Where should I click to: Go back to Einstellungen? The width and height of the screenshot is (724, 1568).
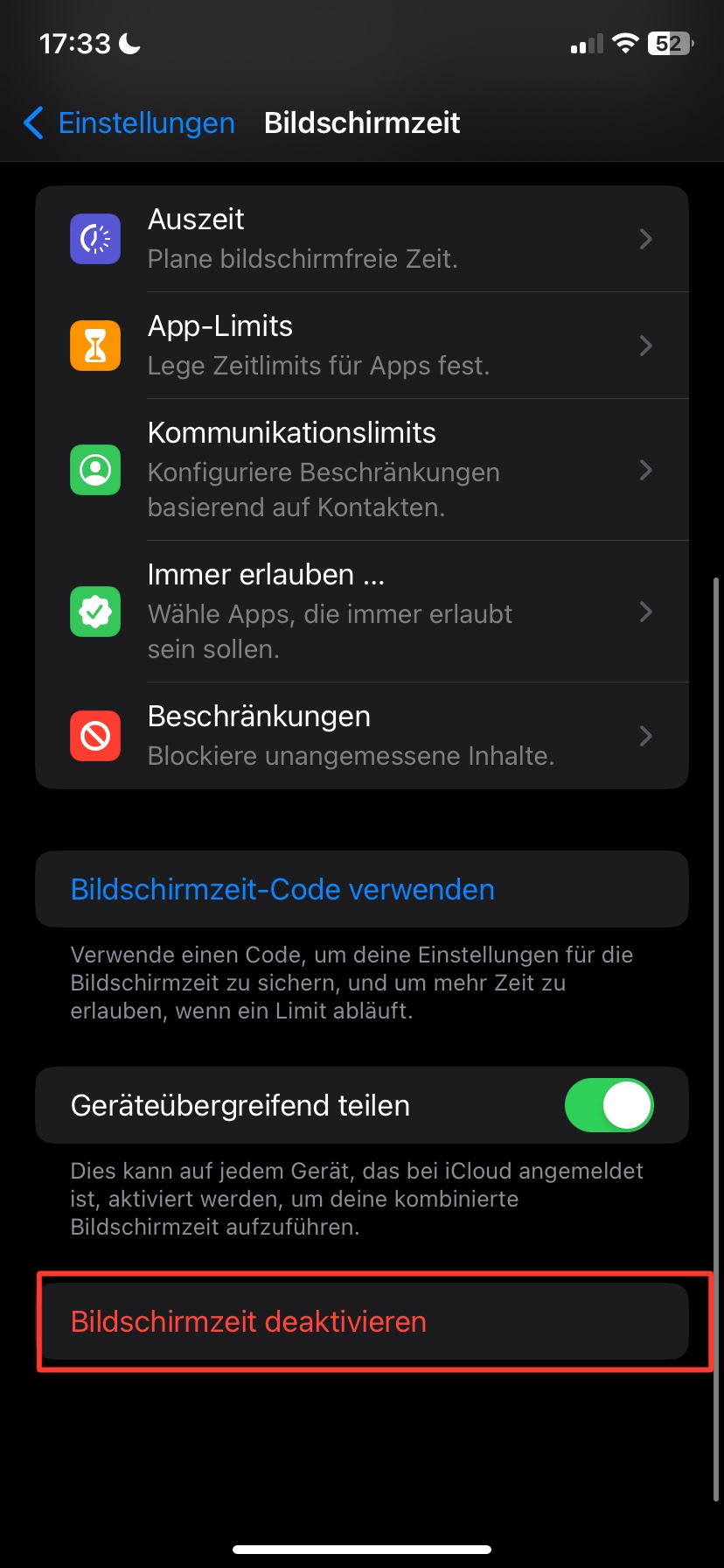click(x=129, y=123)
